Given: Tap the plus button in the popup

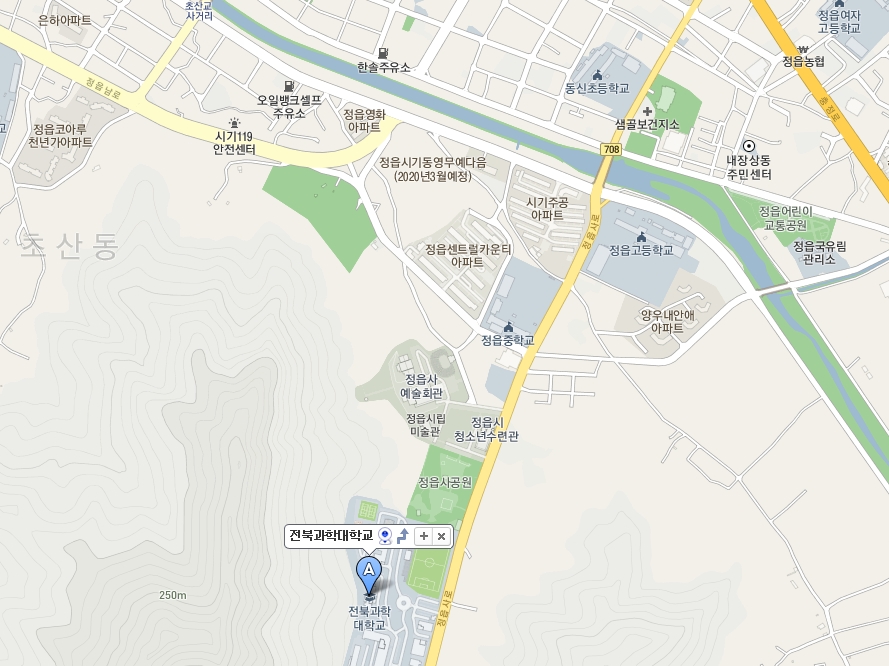Looking at the screenshot, I should pyautogui.click(x=424, y=536).
